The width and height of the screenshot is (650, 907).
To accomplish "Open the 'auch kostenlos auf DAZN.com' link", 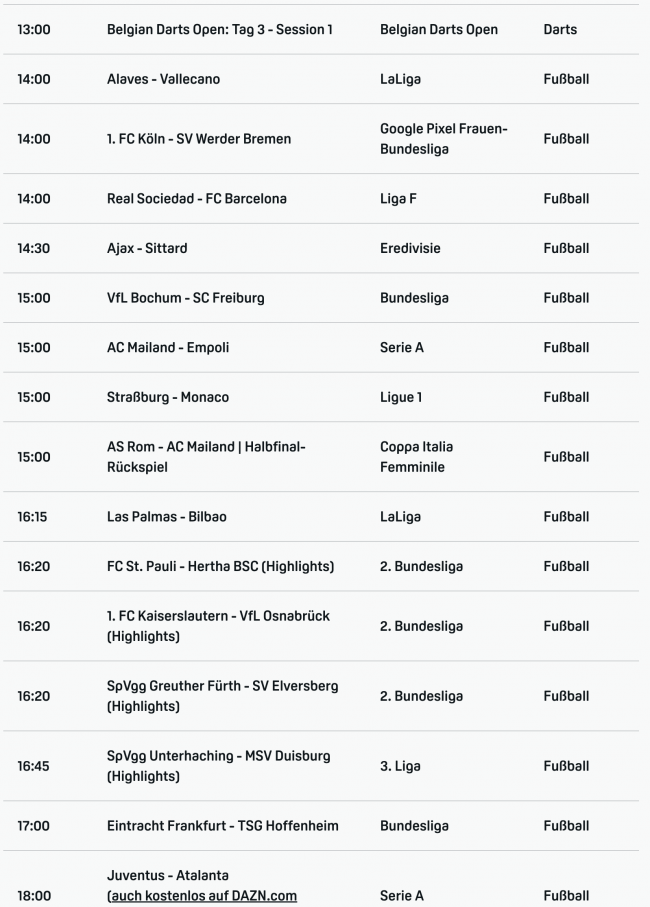I will [x=204, y=895].
